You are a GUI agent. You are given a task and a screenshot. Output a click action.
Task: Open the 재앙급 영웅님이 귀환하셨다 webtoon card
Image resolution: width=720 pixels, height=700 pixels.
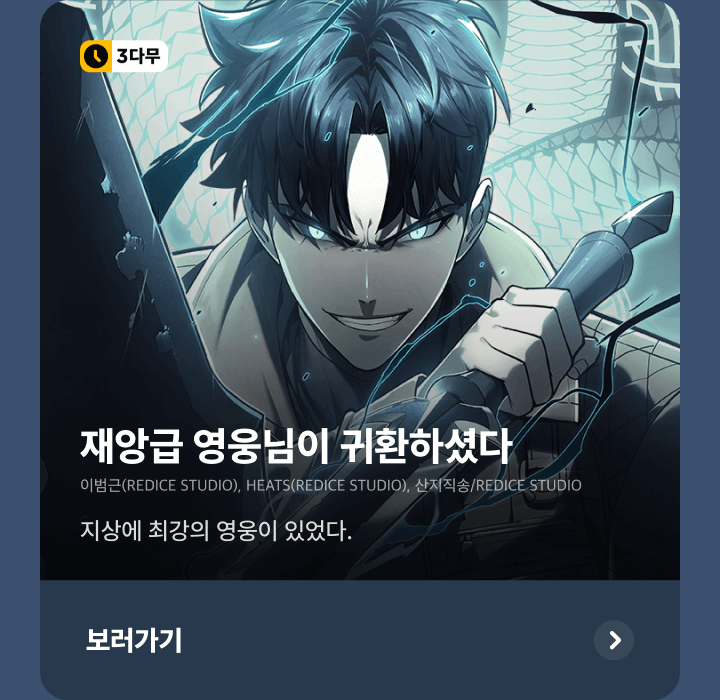[x=360, y=300]
